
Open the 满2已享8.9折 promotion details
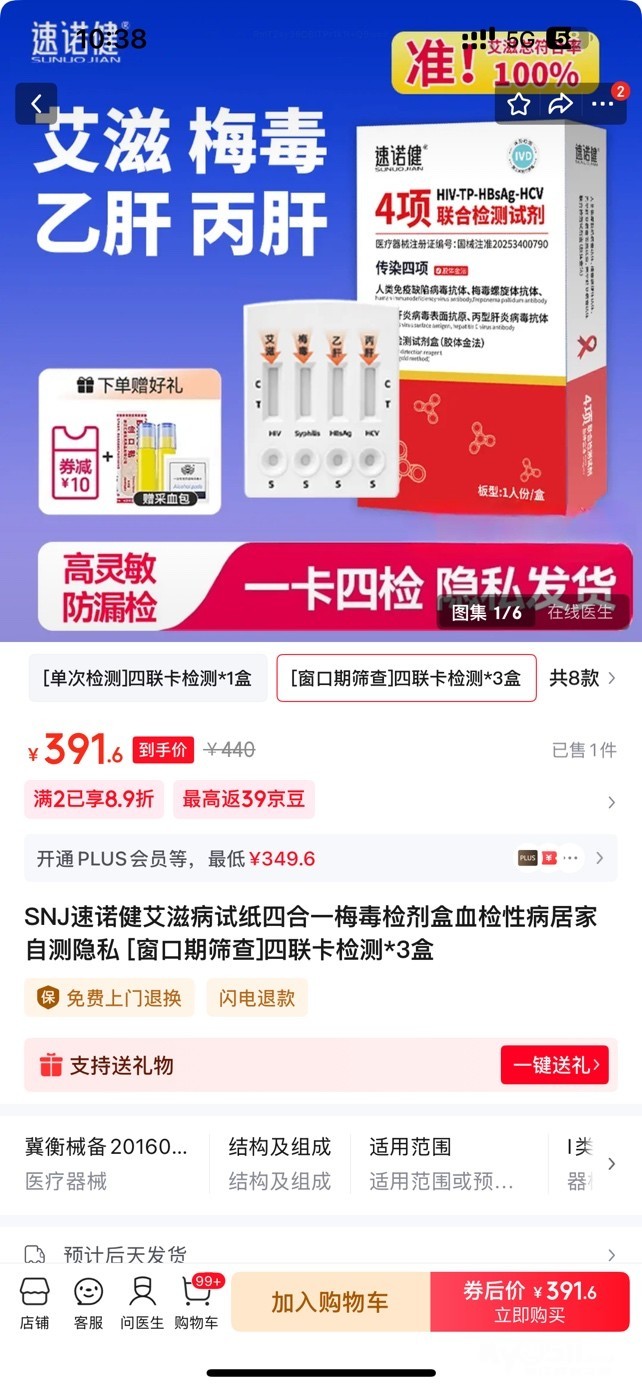94,799
